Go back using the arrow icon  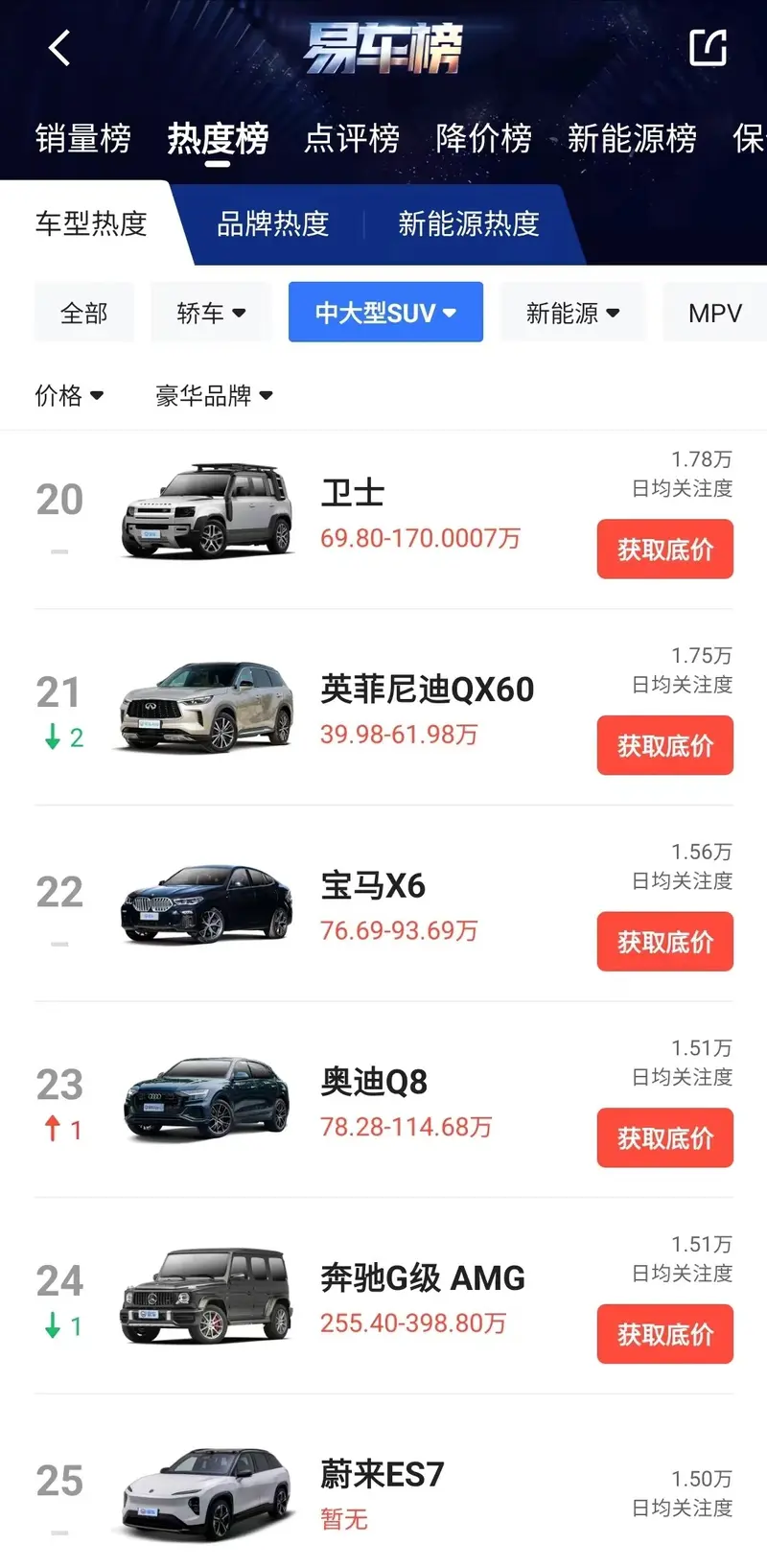[59, 48]
